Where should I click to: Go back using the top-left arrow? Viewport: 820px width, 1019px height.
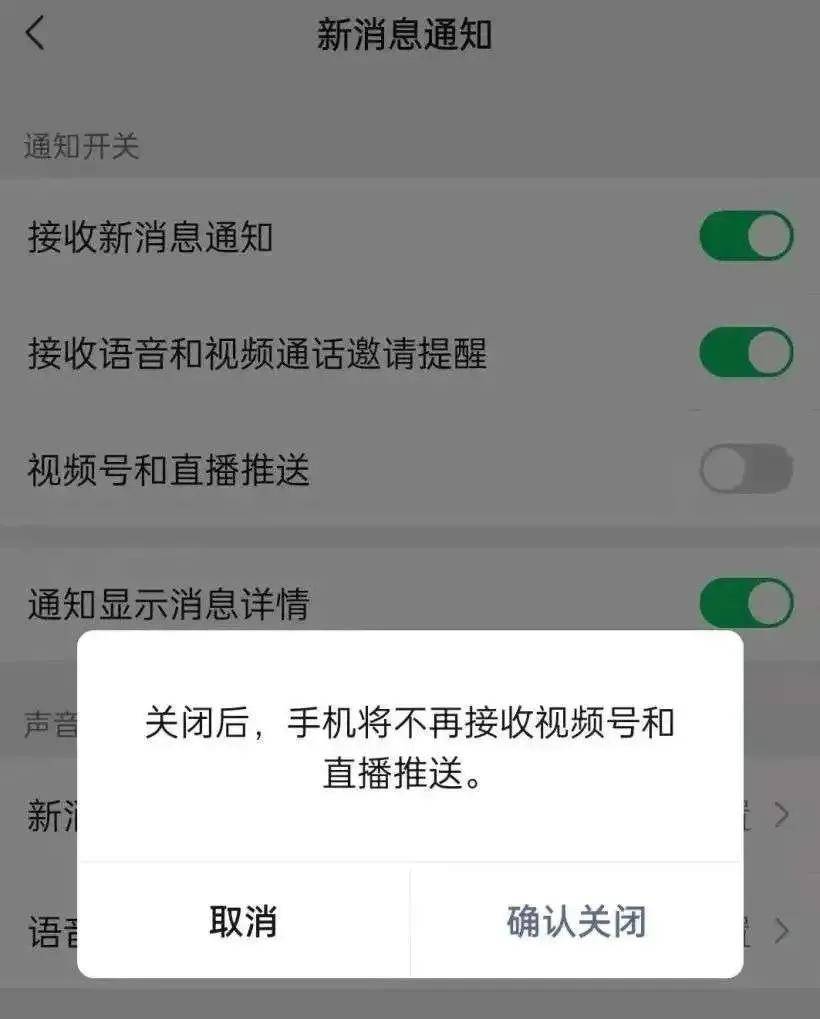click(36, 34)
